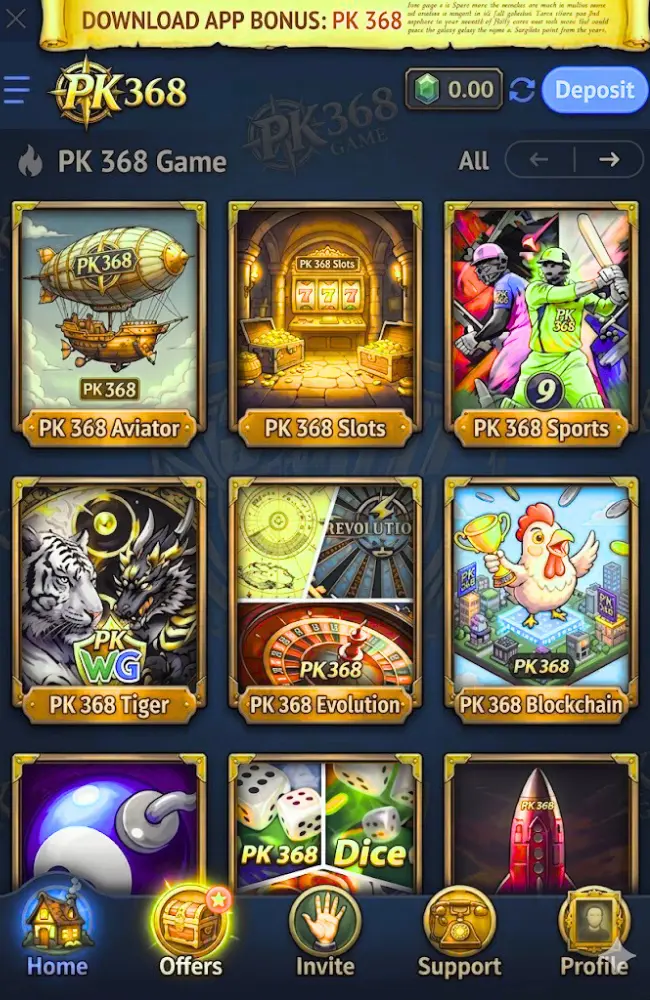The width and height of the screenshot is (650, 1000).
Task: Close the download app bonus banner
Action: [x=17, y=19]
